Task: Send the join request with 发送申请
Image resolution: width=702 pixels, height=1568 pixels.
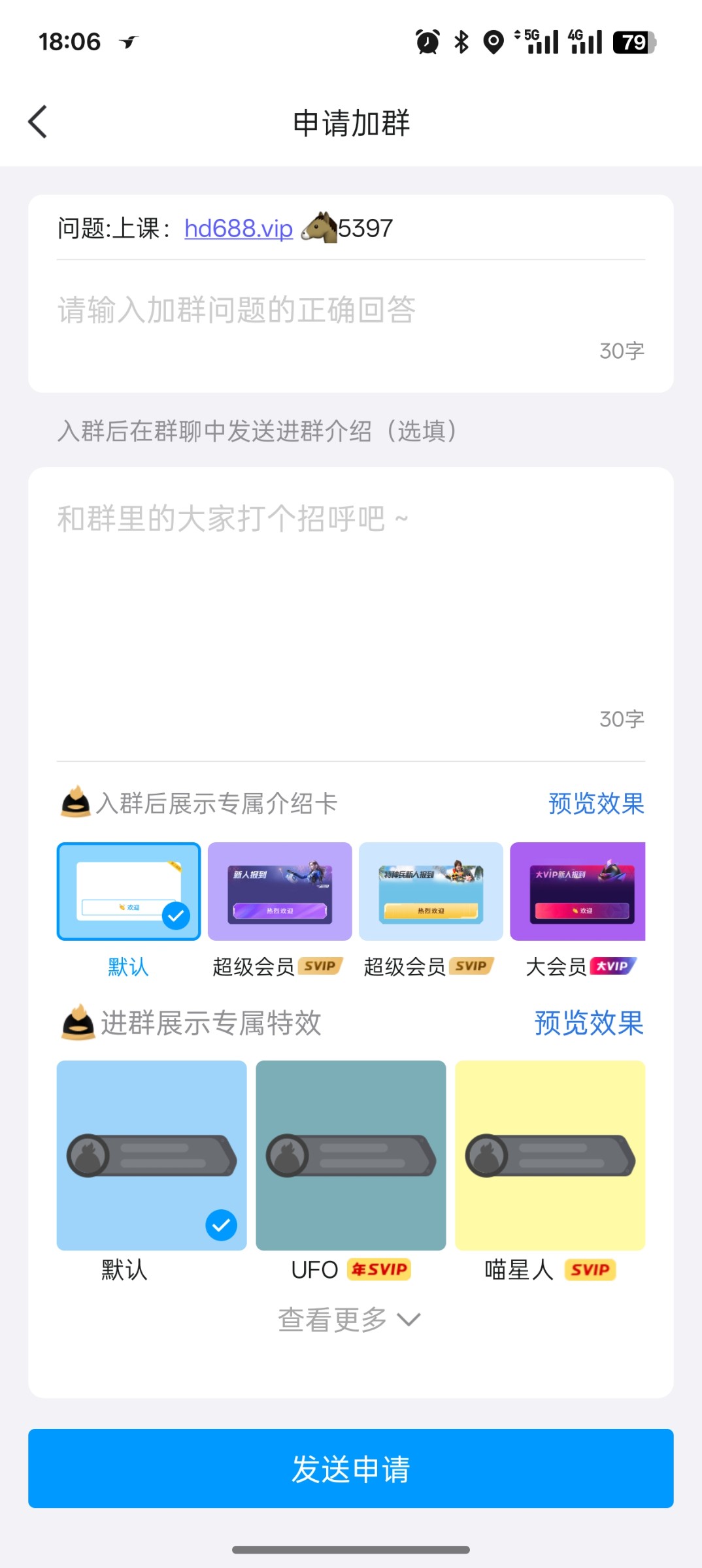Action: 351,1468
